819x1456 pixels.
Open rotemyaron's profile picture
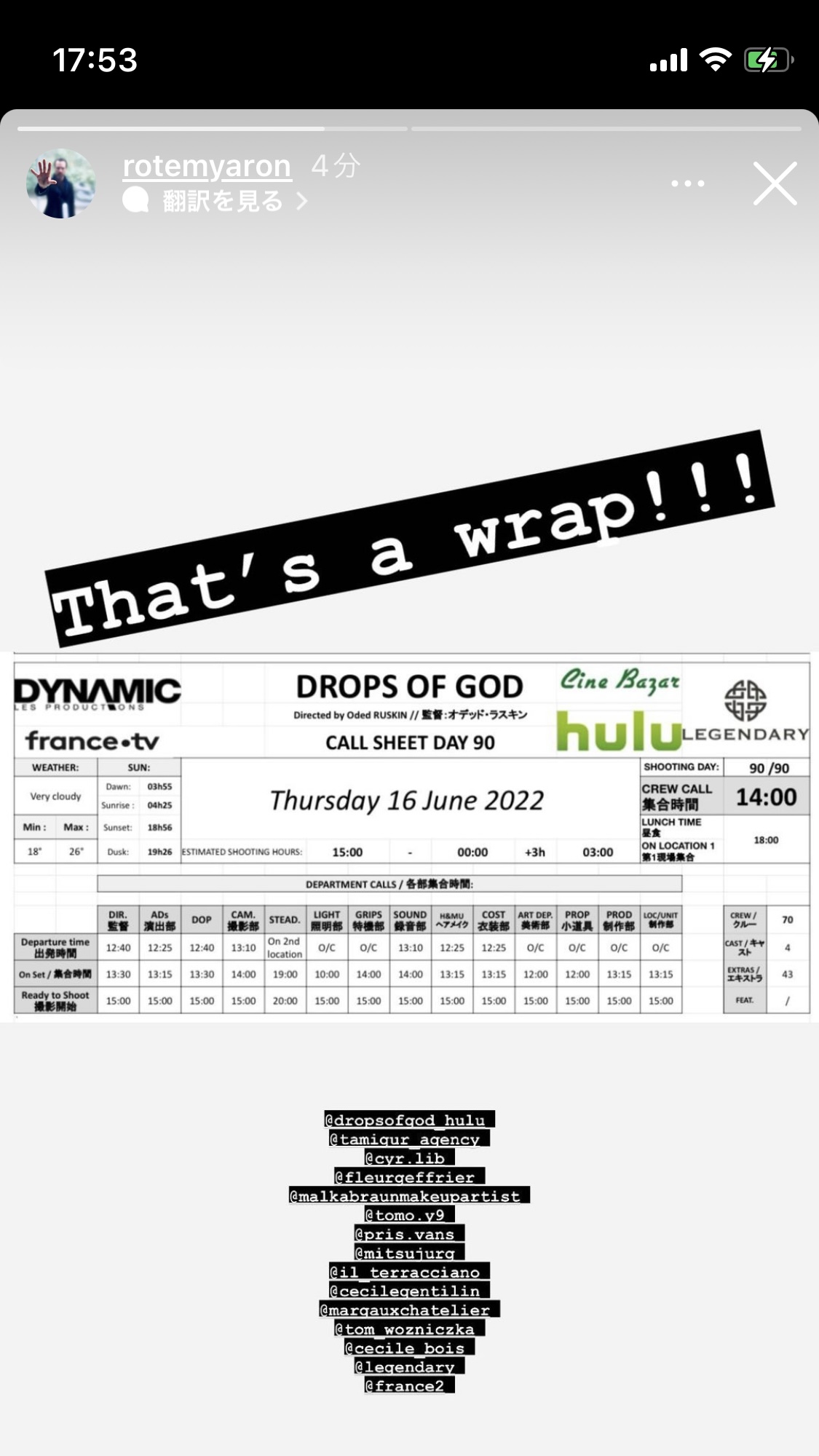[x=61, y=183]
